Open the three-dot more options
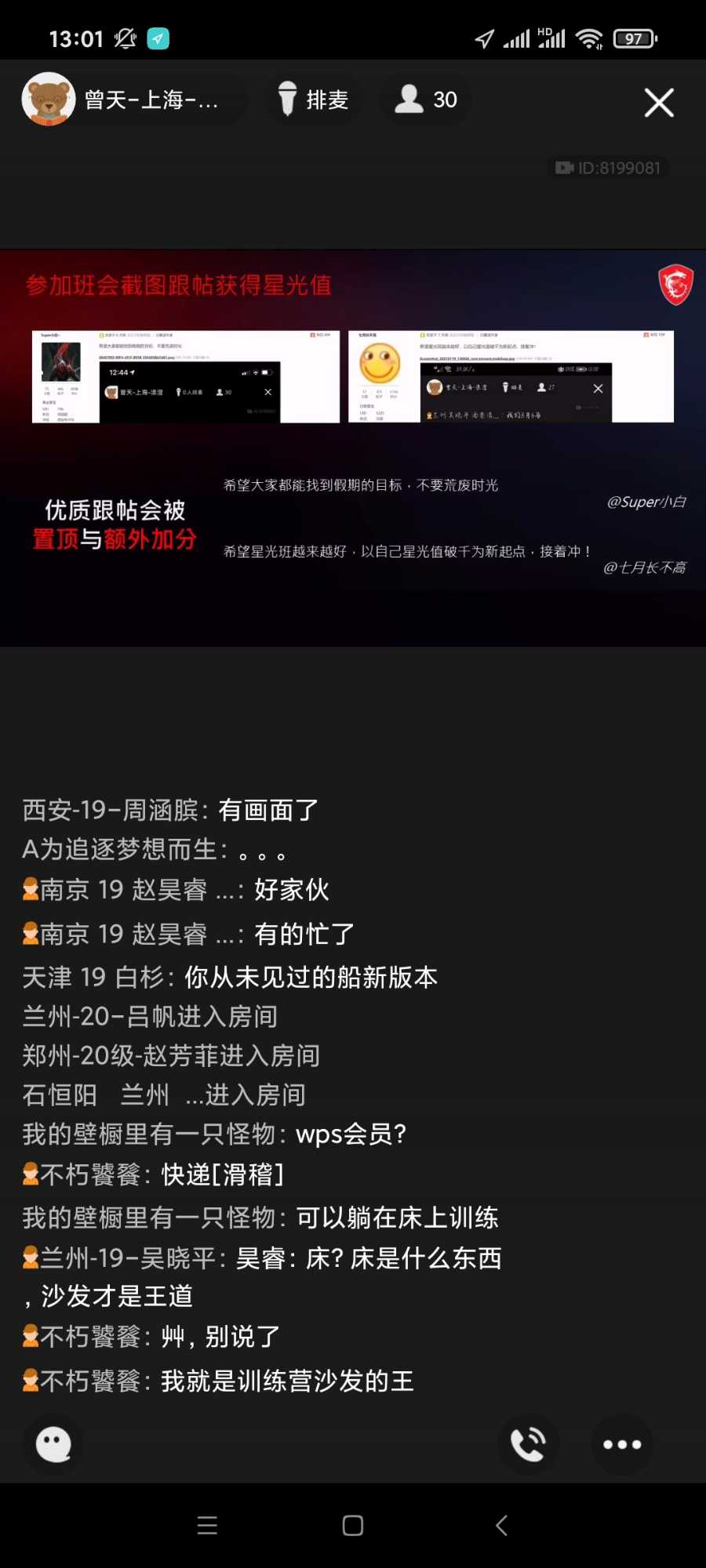 pyautogui.click(x=621, y=1443)
